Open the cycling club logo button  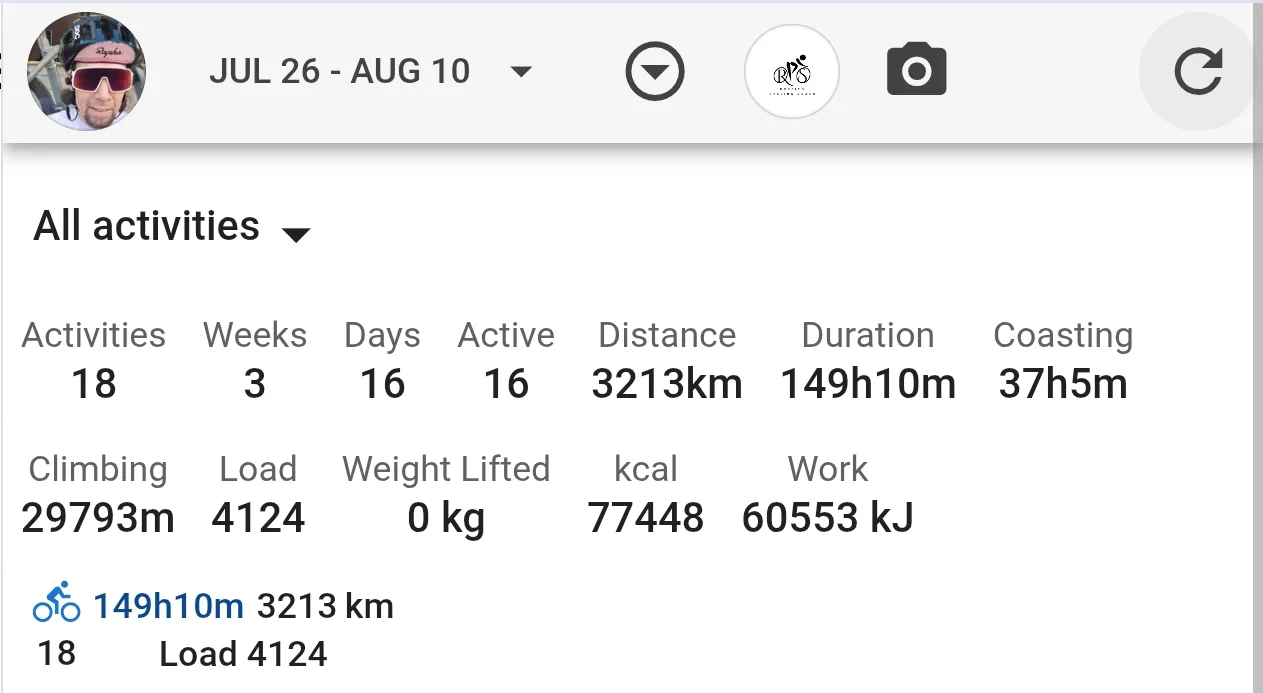[x=792, y=72]
